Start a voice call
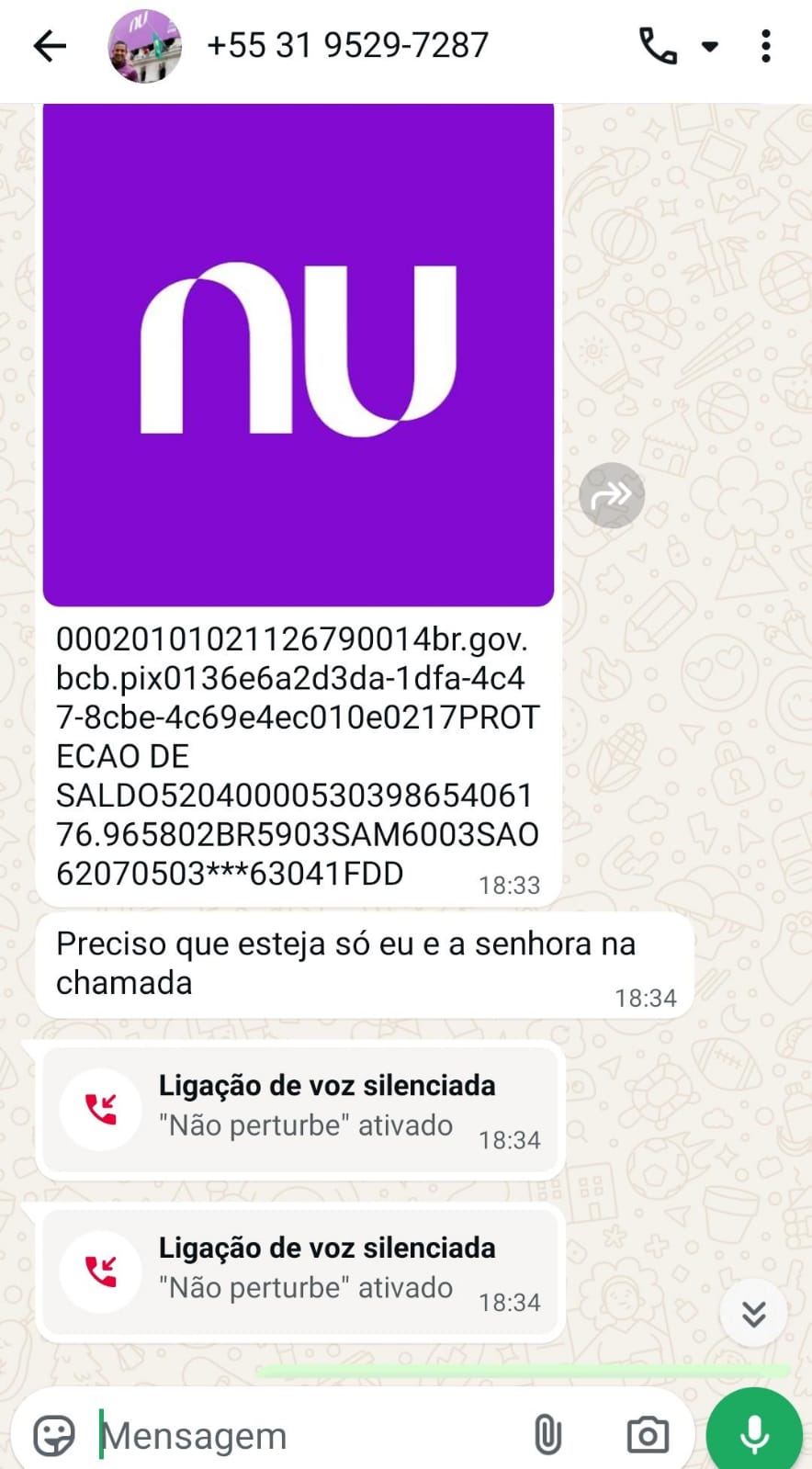The image size is (812, 1469). (658, 46)
